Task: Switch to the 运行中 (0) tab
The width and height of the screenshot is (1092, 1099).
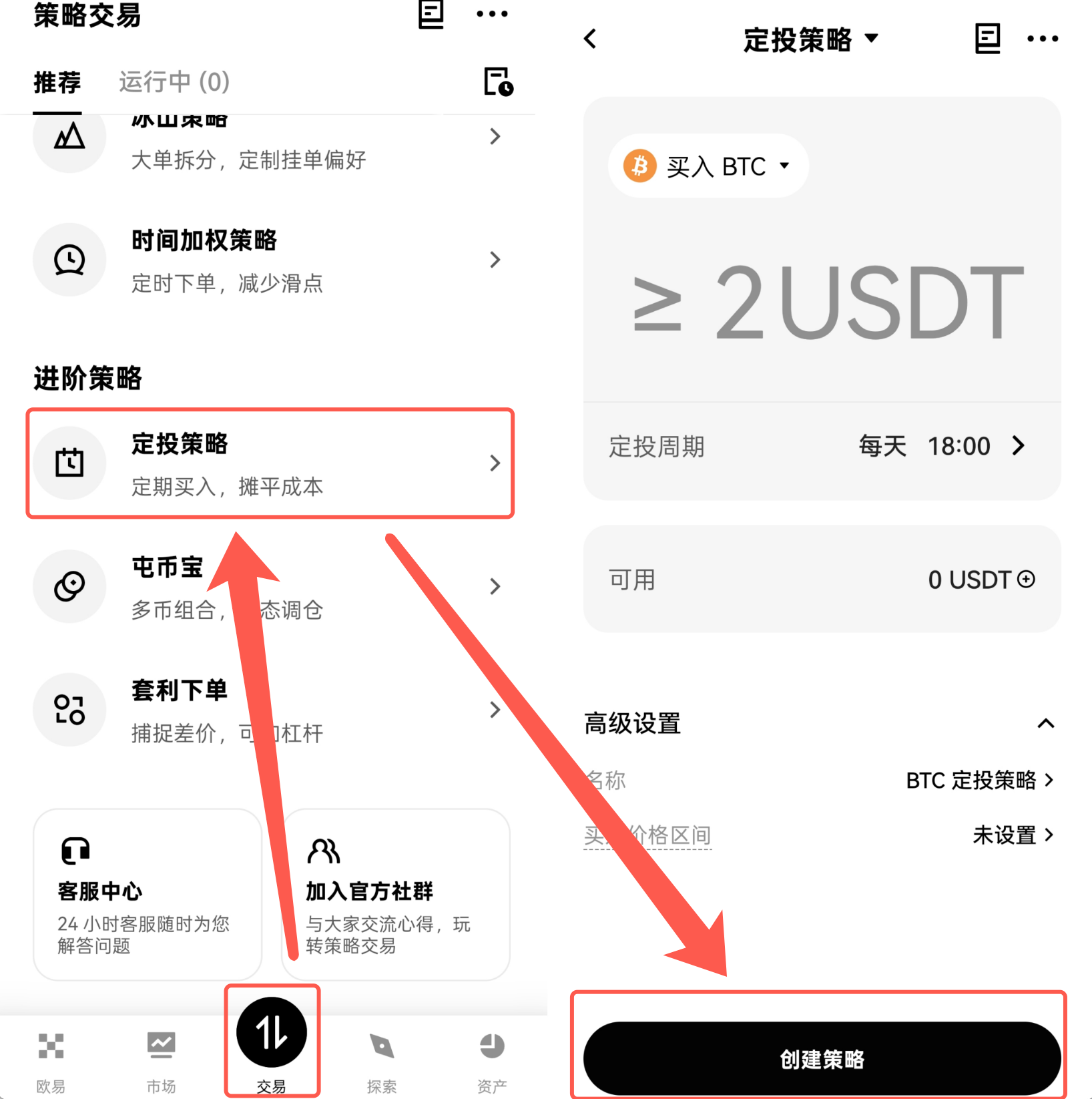Action: coord(173,81)
